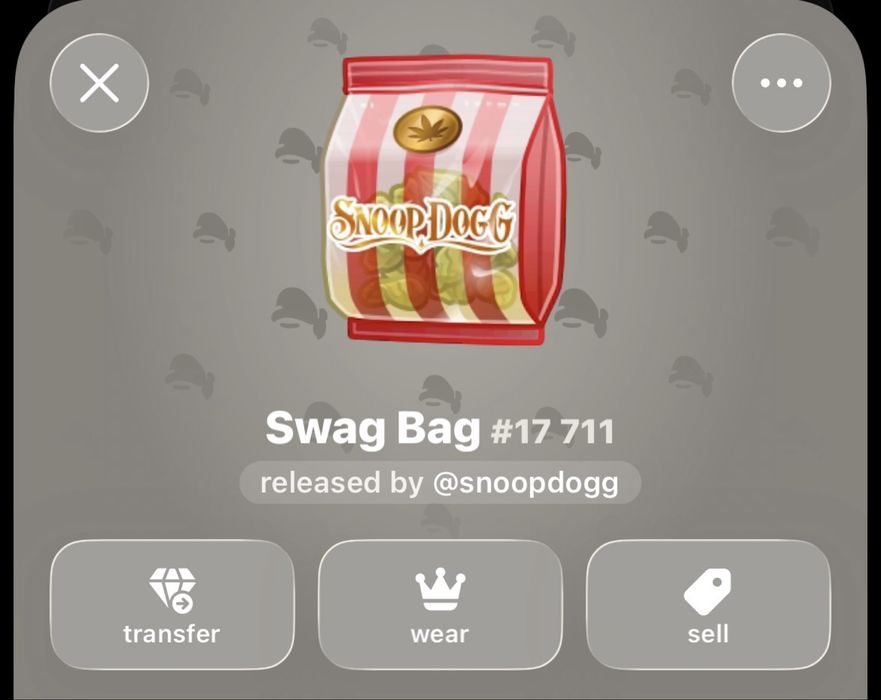The height and width of the screenshot is (700, 881).
Task: Sell the Swag Bag gift
Action: click(707, 604)
